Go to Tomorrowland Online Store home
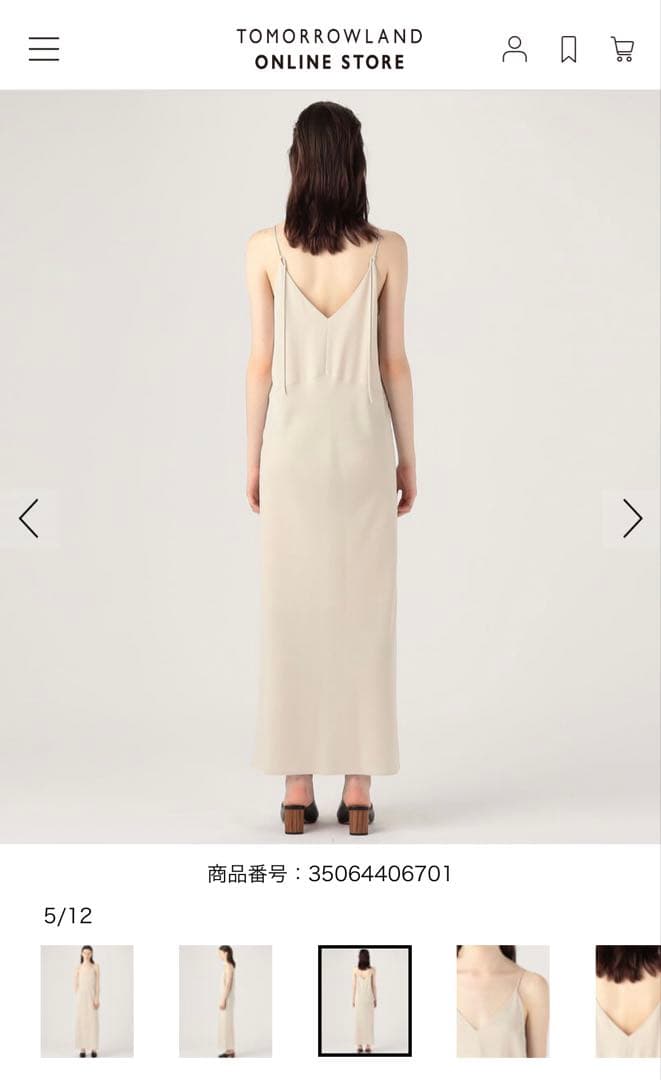 (x=329, y=49)
